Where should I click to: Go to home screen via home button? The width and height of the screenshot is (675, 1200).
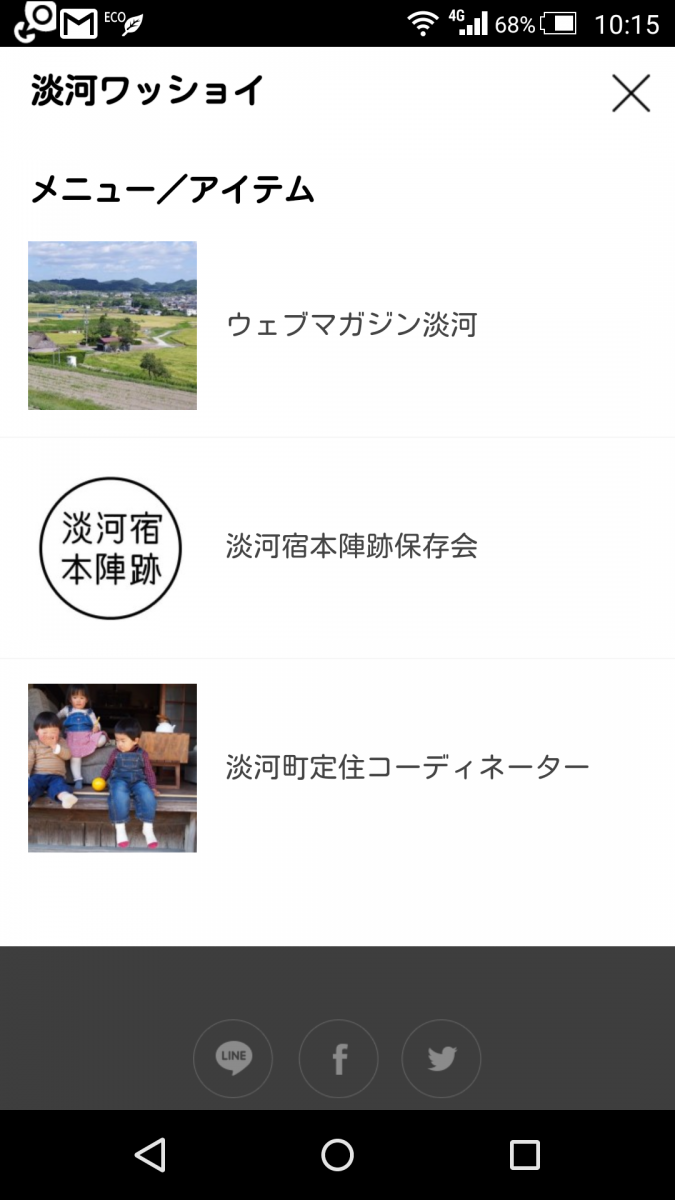tap(337, 1155)
